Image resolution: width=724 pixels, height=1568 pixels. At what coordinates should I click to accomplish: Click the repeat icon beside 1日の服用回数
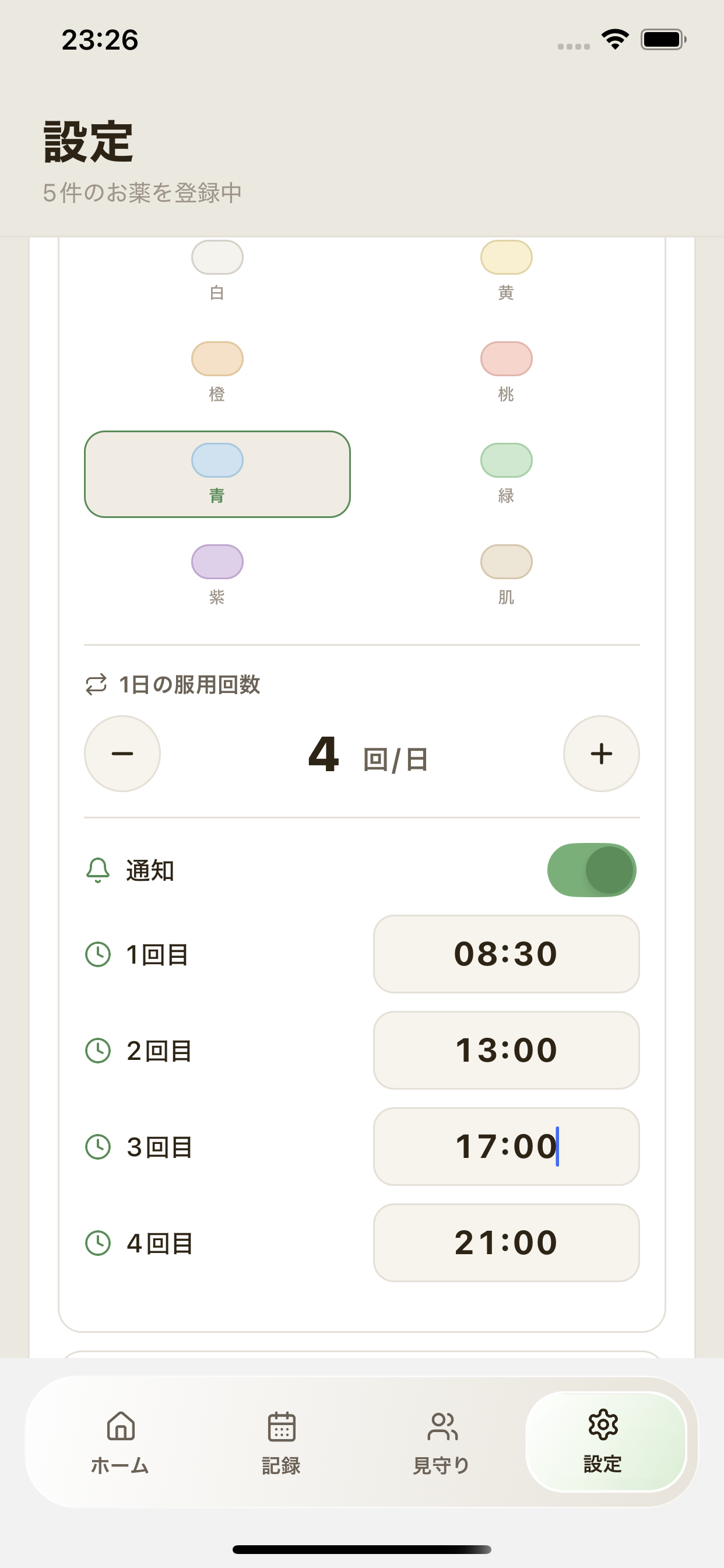pyautogui.click(x=96, y=685)
